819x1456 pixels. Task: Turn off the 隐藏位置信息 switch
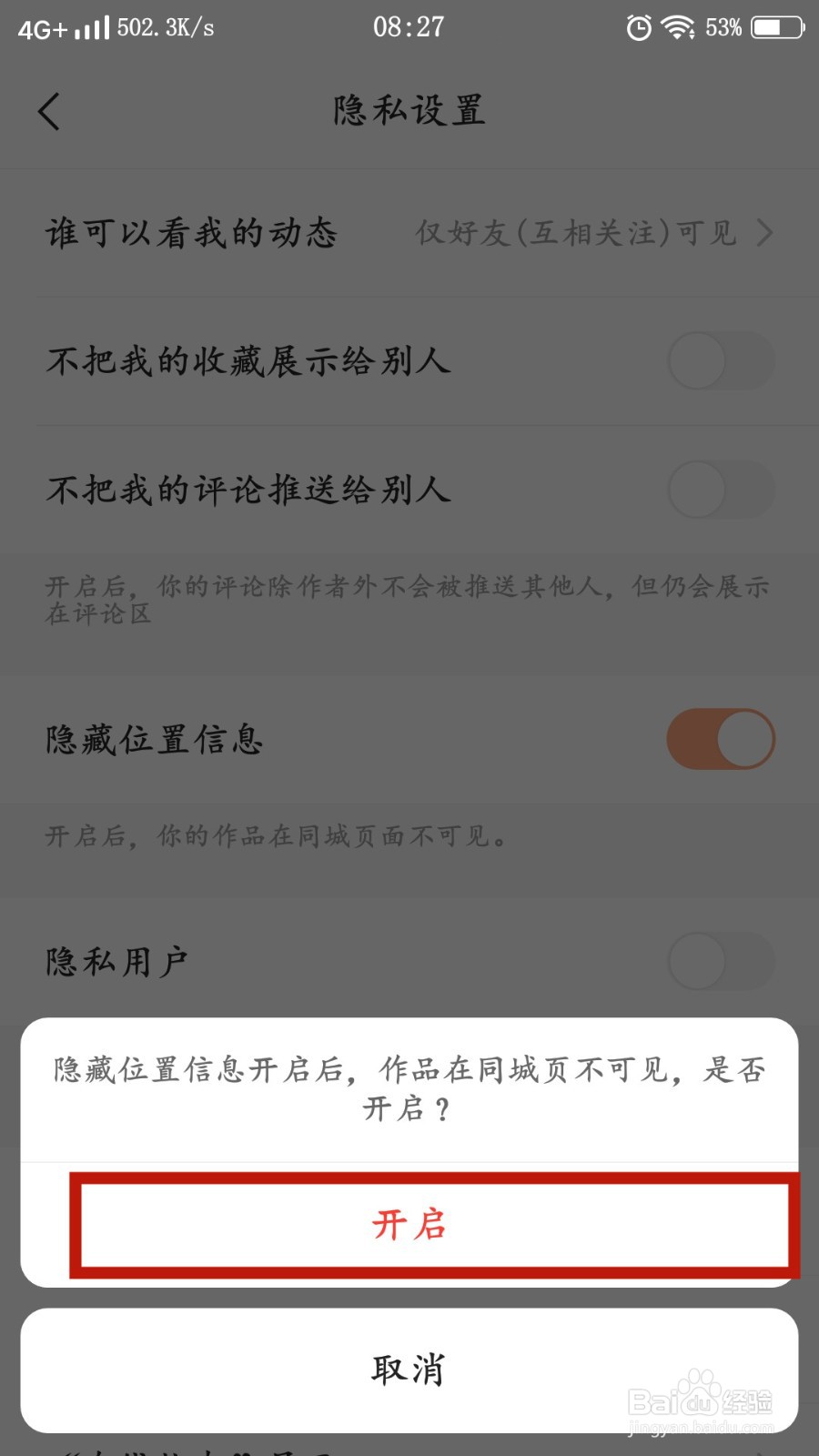pos(720,740)
